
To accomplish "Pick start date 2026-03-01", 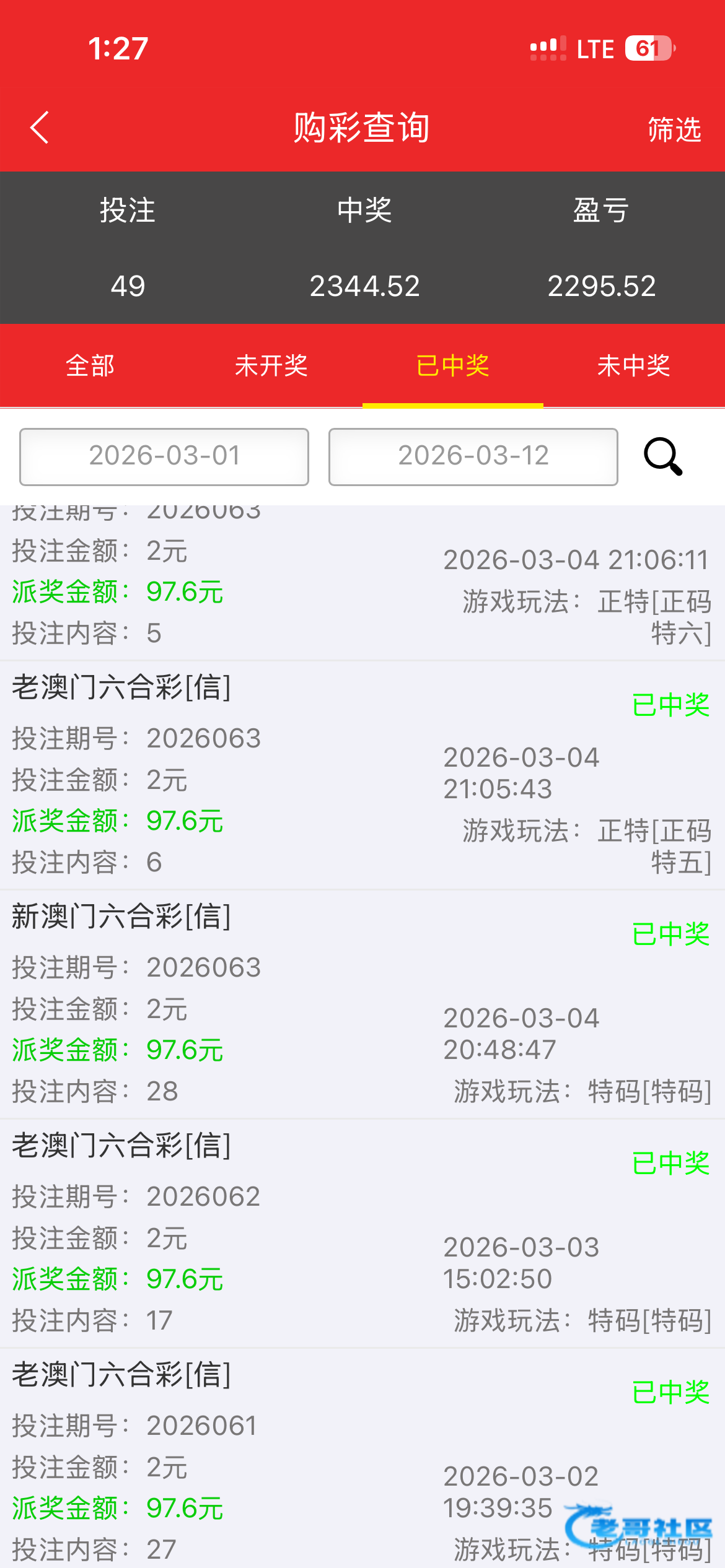I will tap(164, 456).
